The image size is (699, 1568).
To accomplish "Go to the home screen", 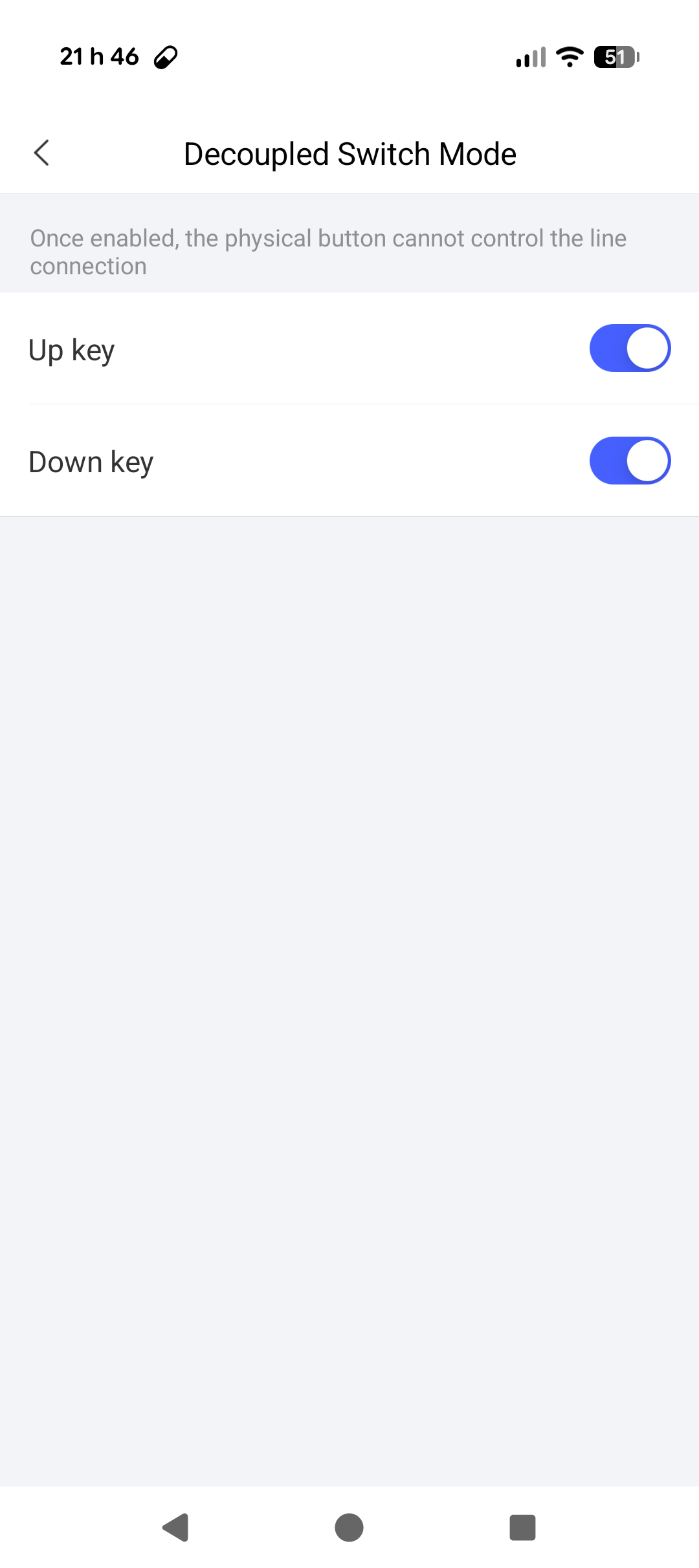I will pyautogui.click(x=349, y=1527).
